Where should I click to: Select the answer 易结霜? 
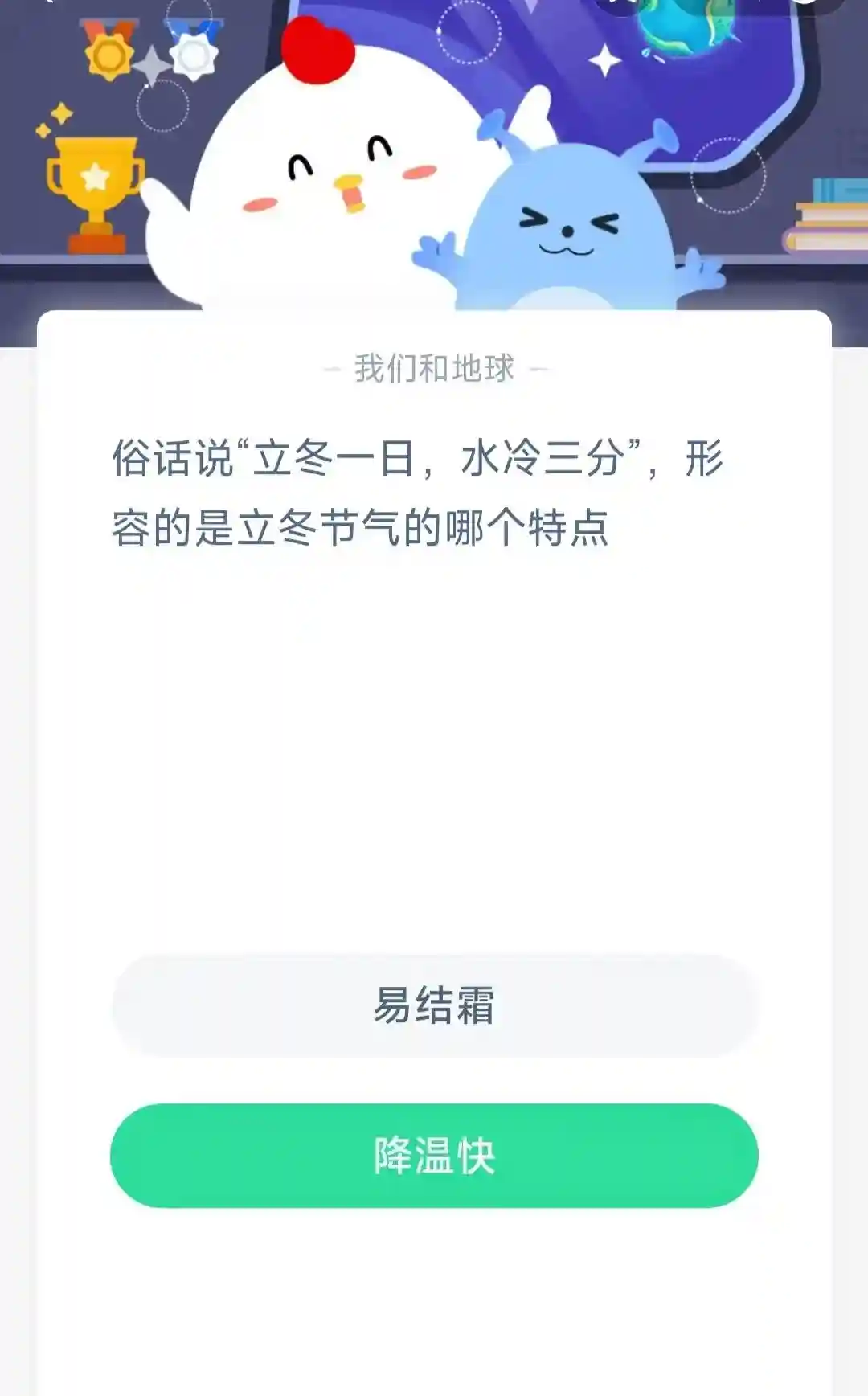(434, 1005)
